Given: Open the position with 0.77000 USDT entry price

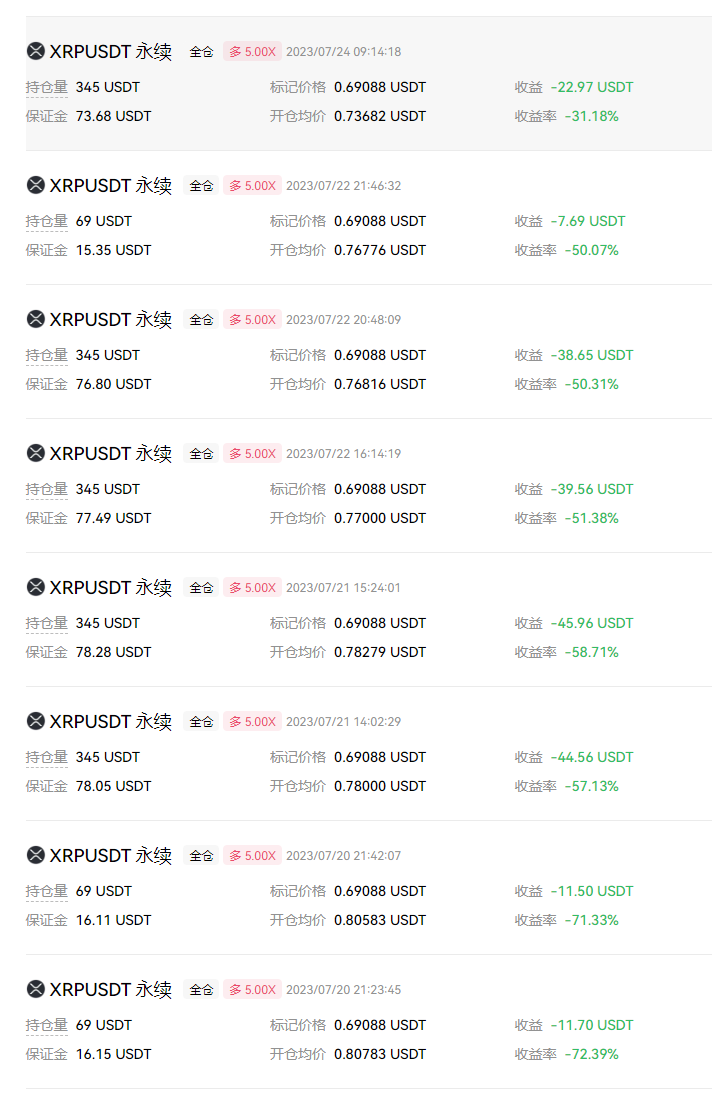Looking at the screenshot, I should (x=368, y=486).
